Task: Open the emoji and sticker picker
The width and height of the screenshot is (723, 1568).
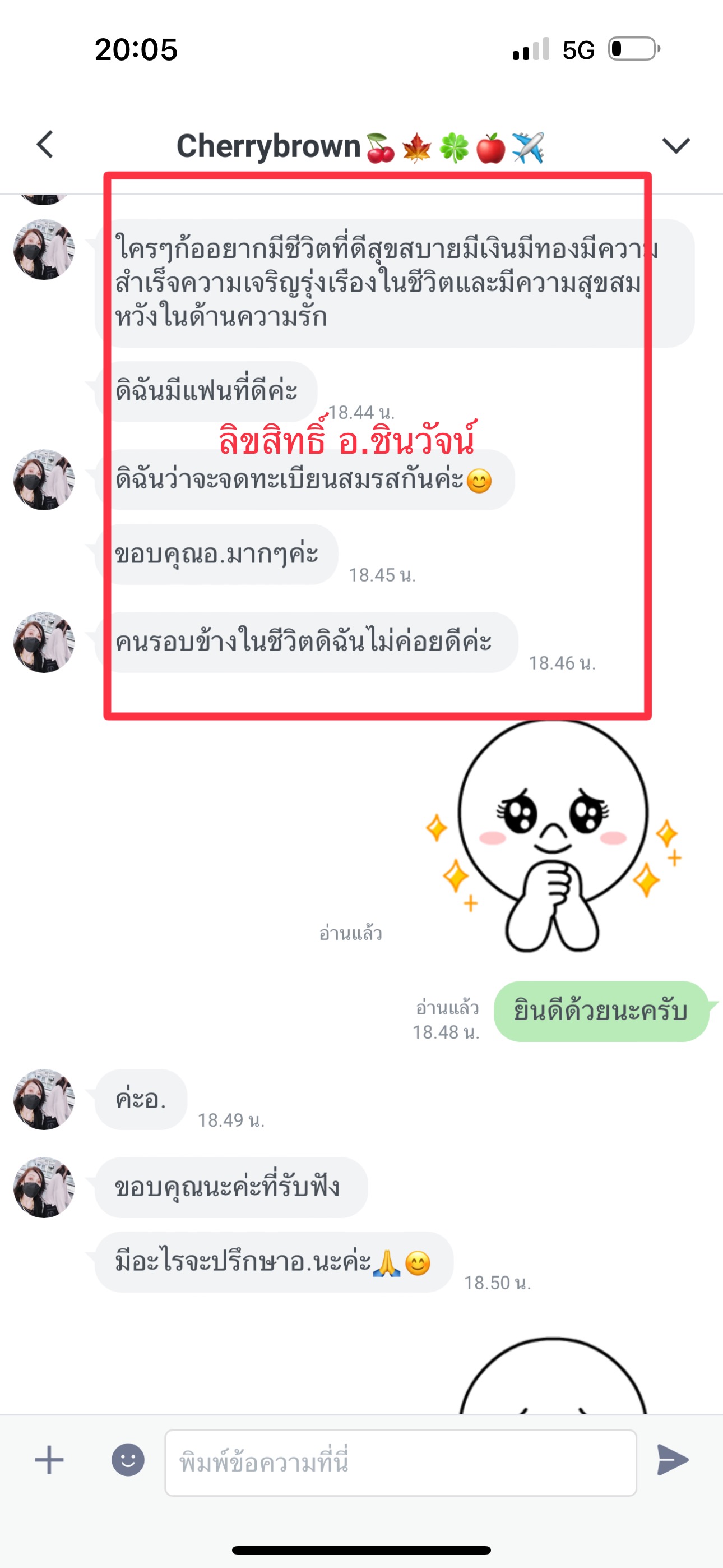Action: [128, 1460]
